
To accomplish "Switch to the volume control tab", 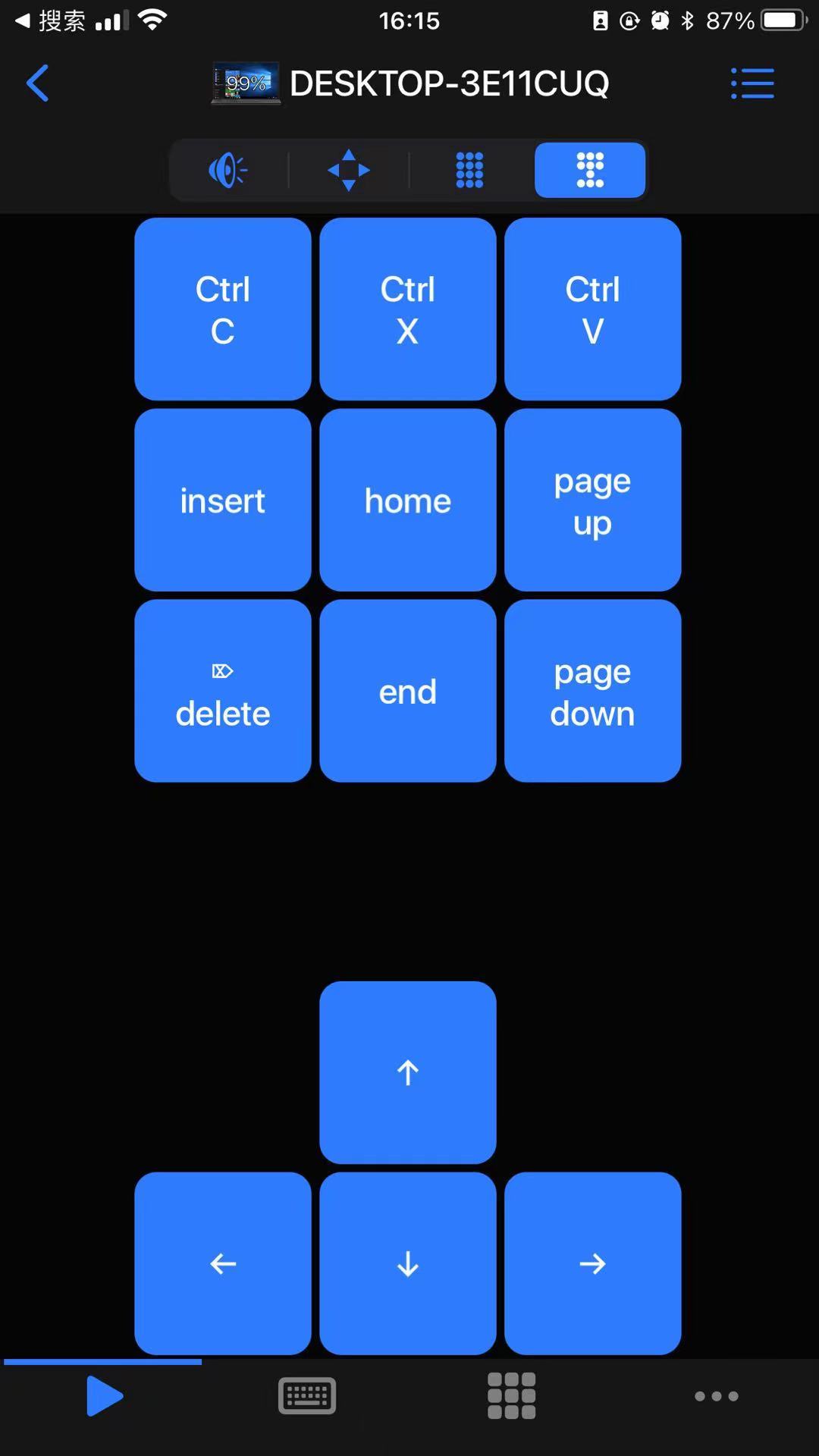I will (x=228, y=170).
